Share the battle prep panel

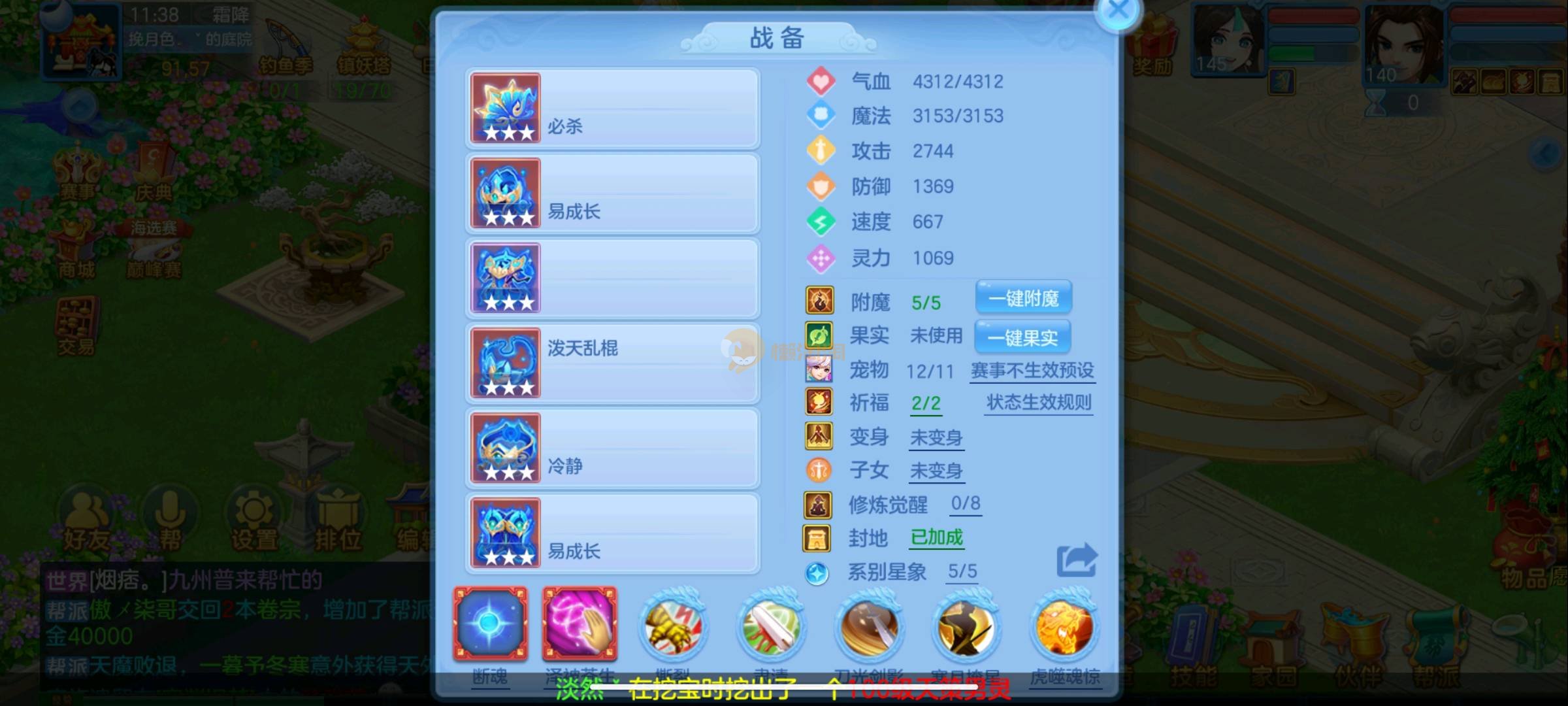[1076, 560]
